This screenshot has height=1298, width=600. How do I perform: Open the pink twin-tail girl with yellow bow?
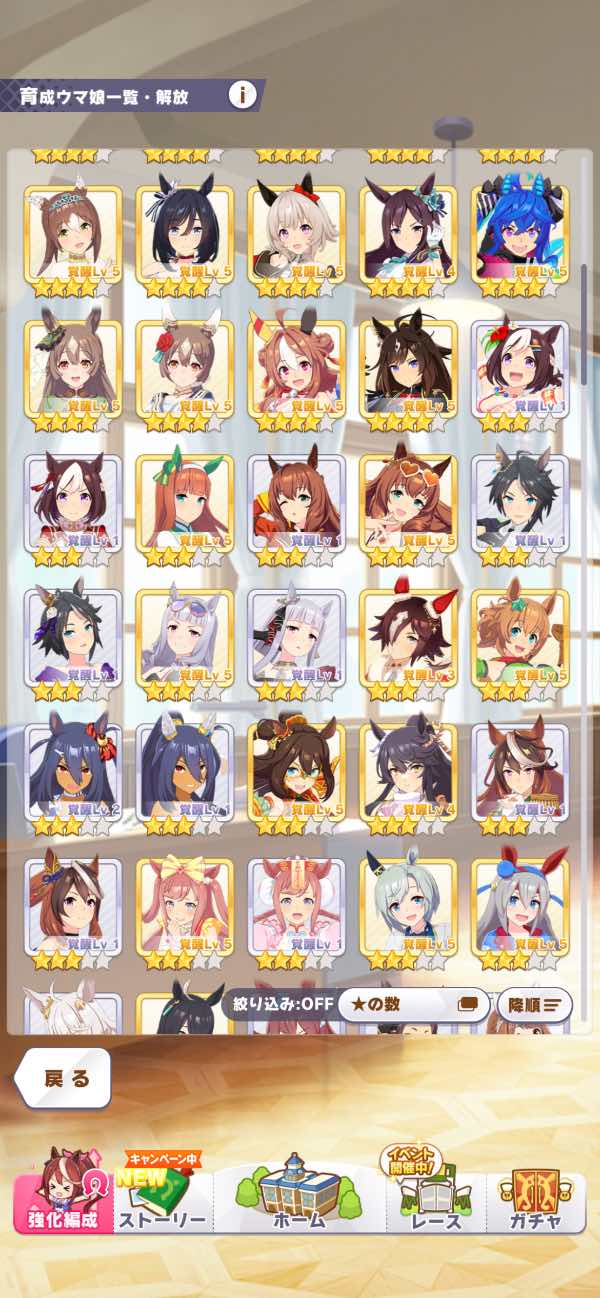point(184,906)
